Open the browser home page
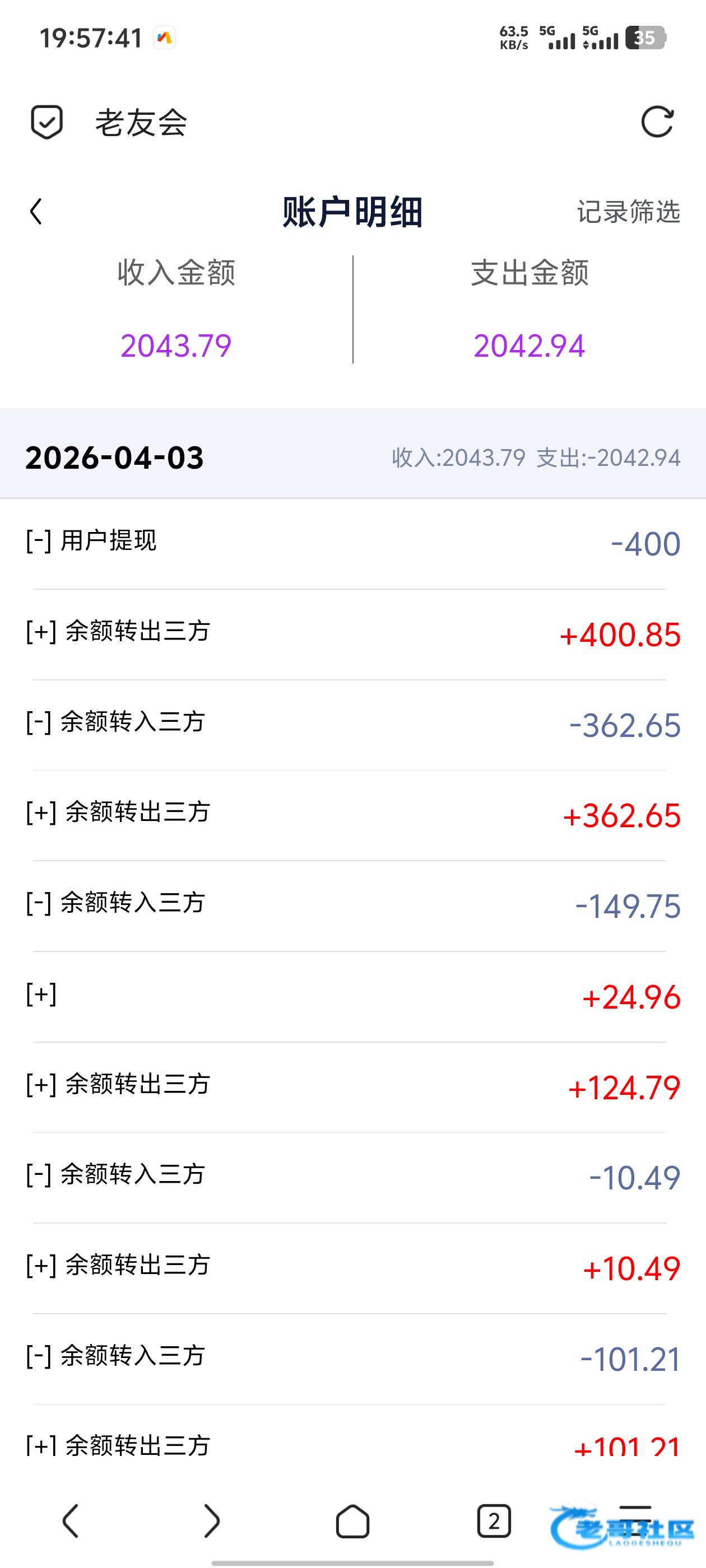This screenshot has width=706, height=1568. tap(352, 1521)
